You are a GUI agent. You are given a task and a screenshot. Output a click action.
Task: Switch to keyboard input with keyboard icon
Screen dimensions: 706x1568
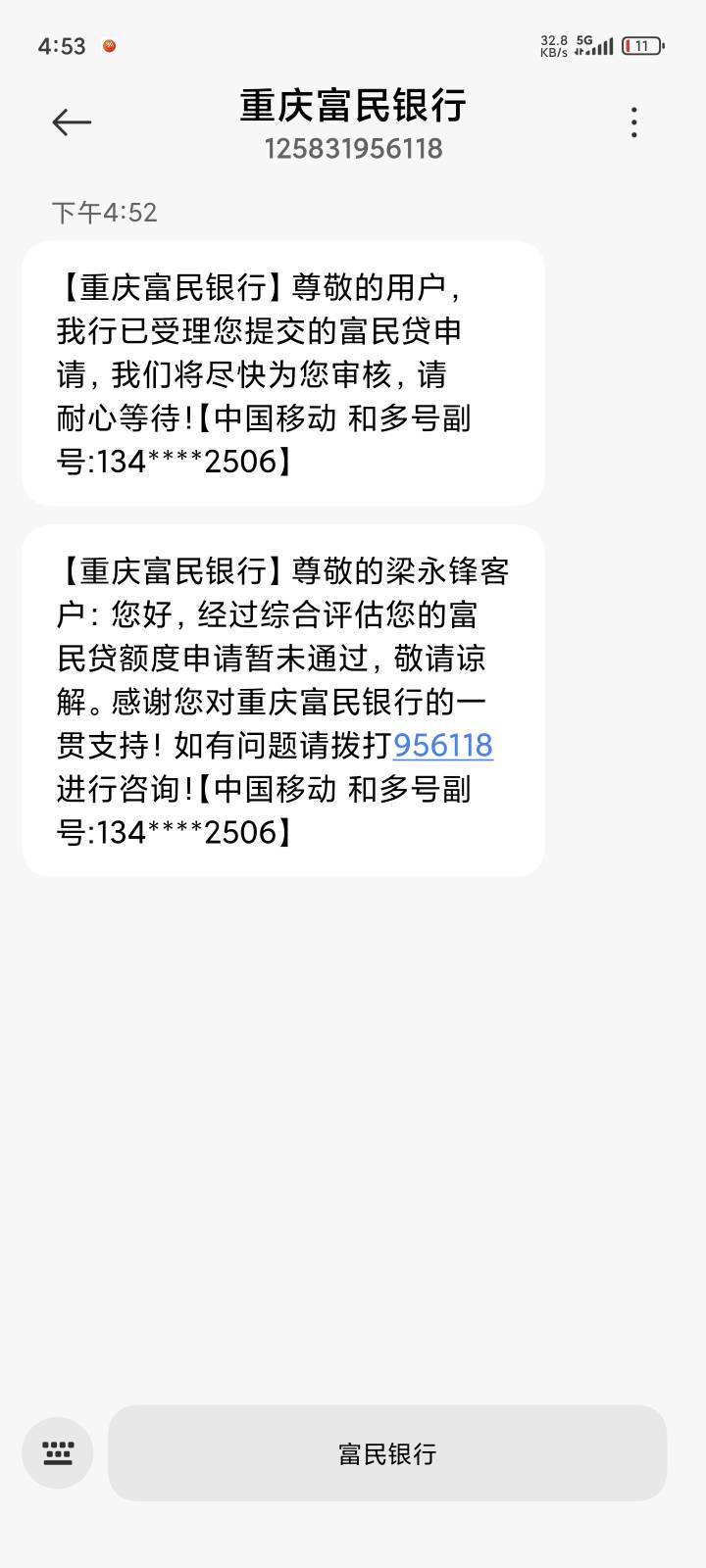pos(58,1453)
